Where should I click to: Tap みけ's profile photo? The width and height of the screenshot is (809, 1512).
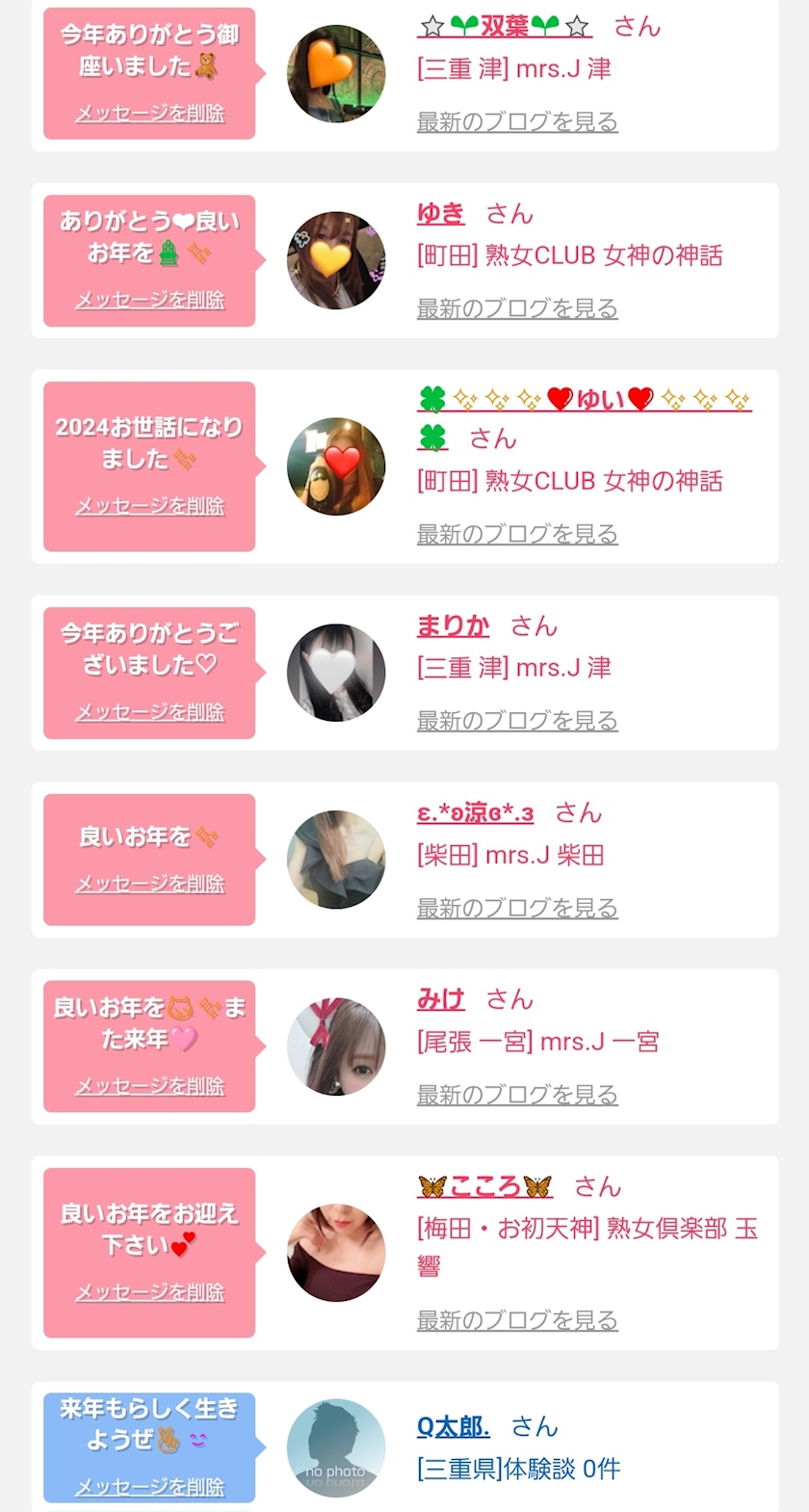[x=336, y=1047]
